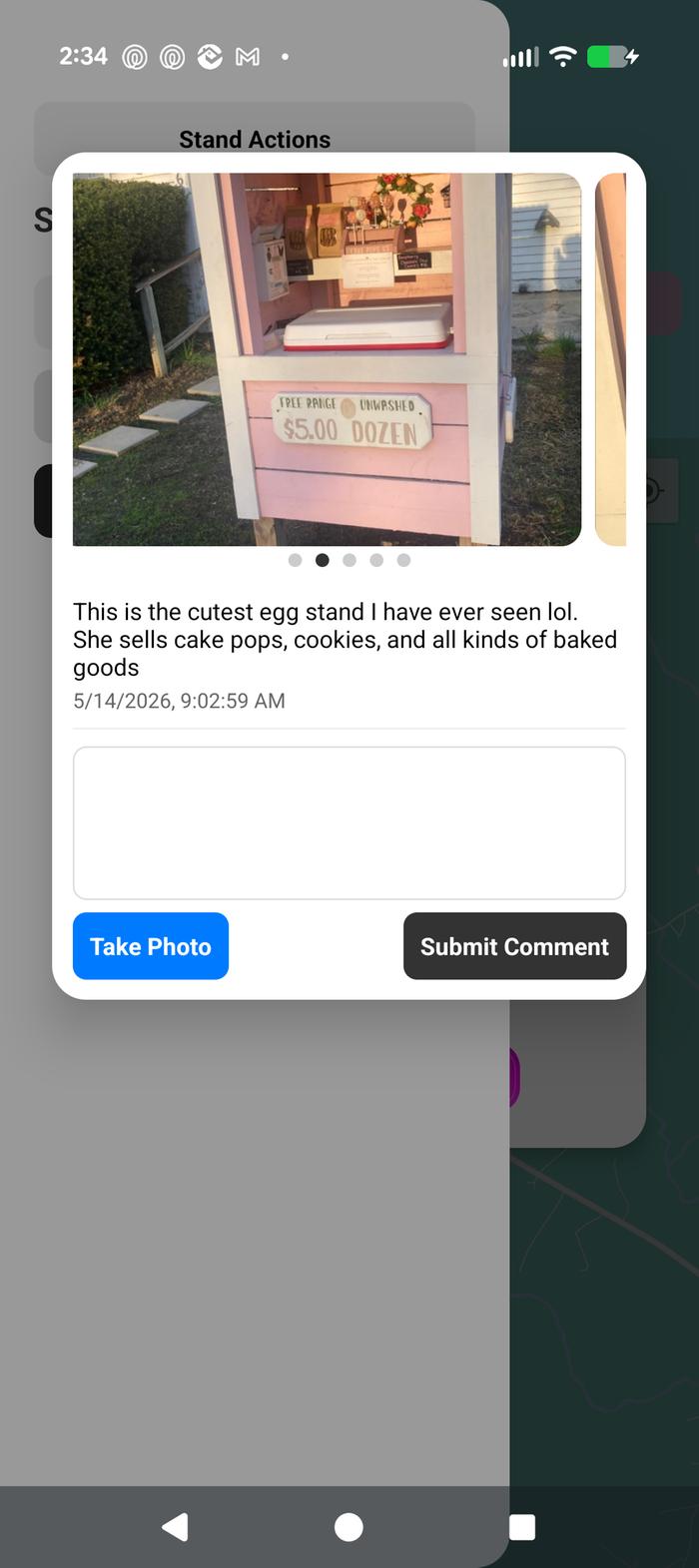Submit Comment on the egg stand

pyautogui.click(x=514, y=946)
